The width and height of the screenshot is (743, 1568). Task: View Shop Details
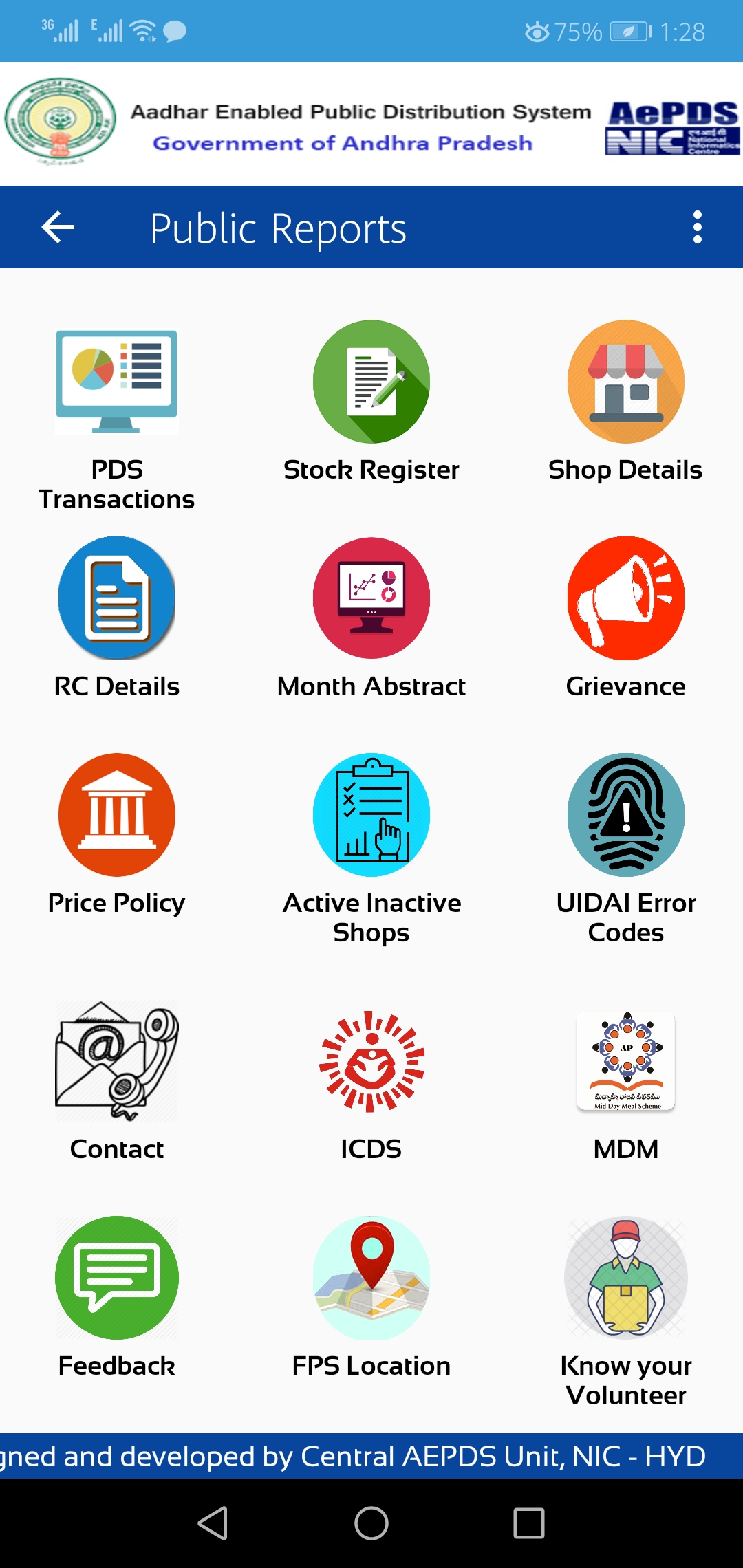(x=625, y=382)
